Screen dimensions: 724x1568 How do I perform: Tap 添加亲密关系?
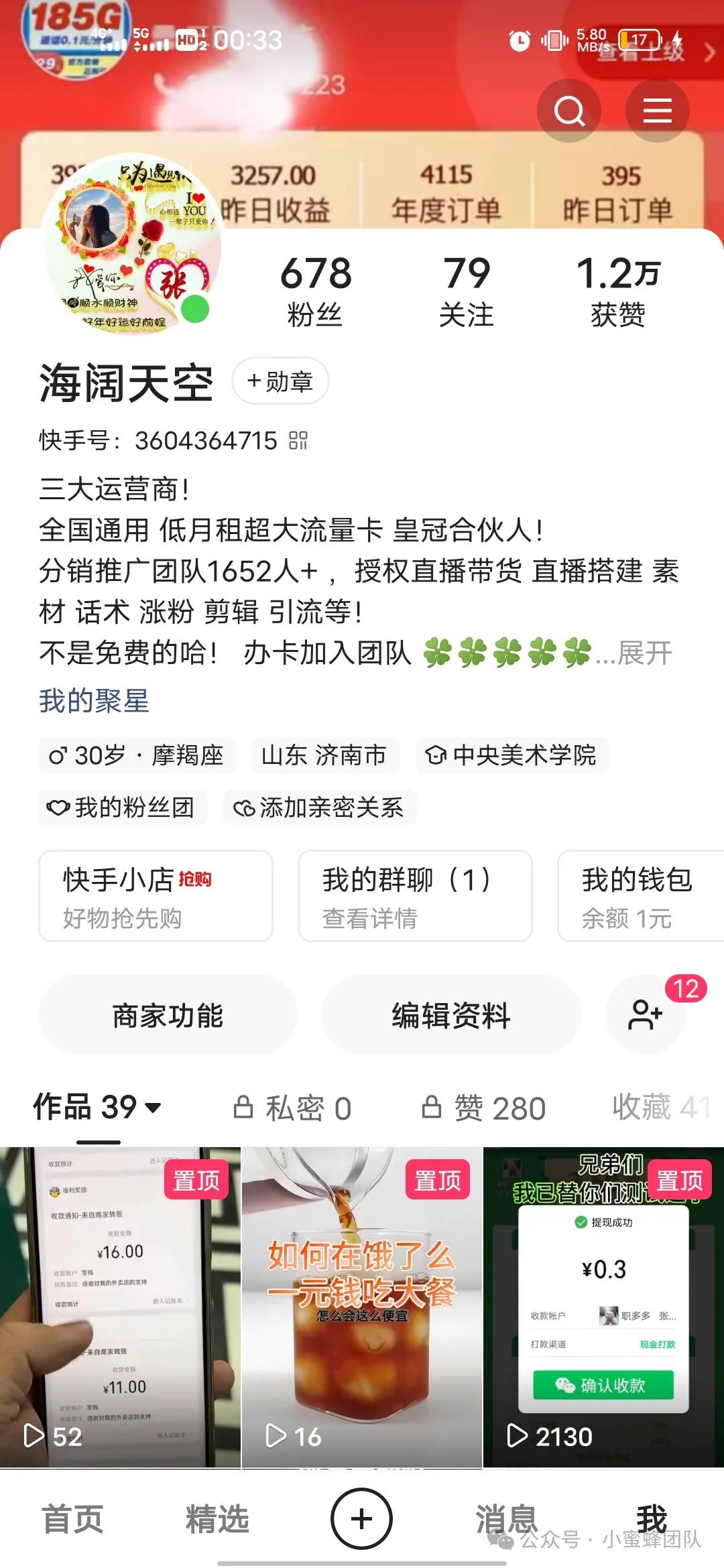tap(320, 808)
